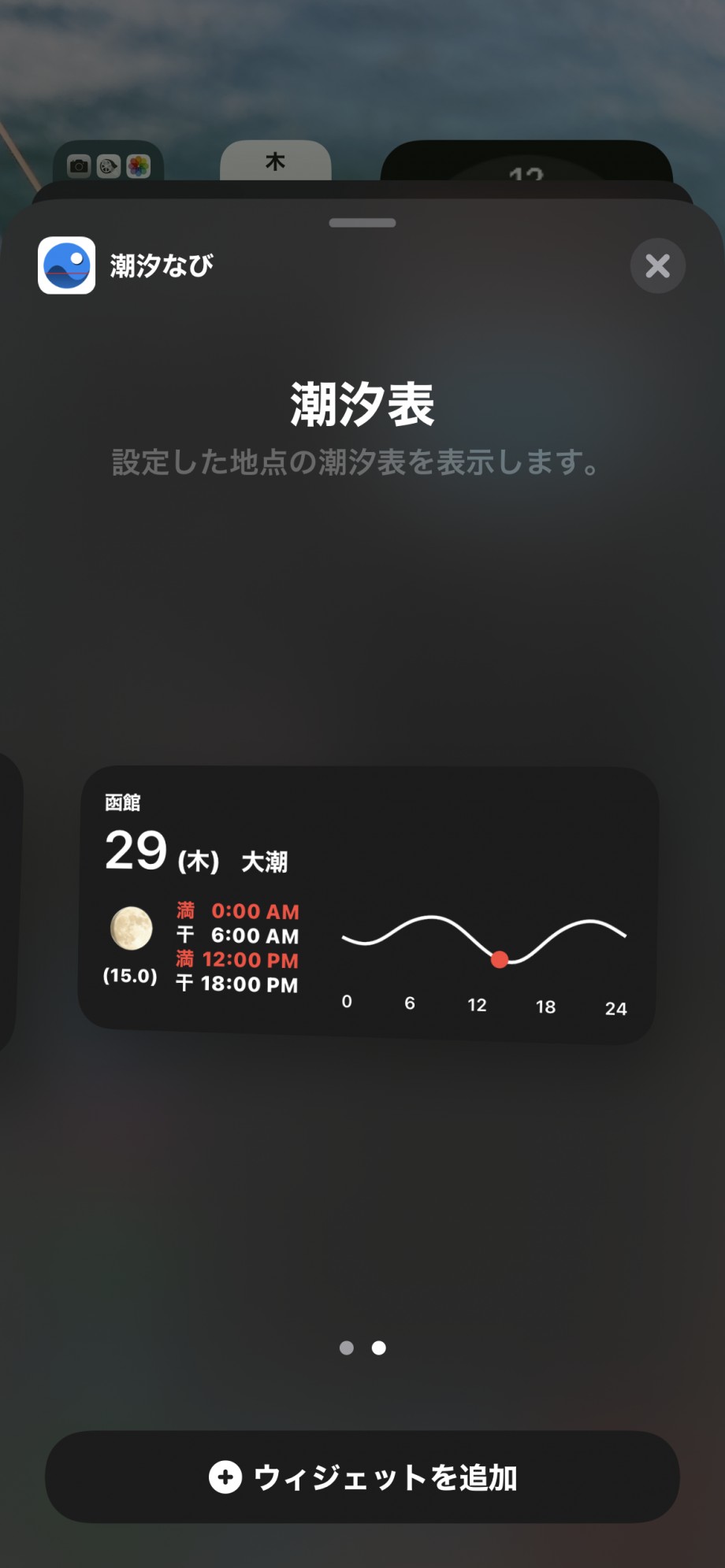Image resolution: width=725 pixels, height=1568 pixels.
Task: Tap the widget size page indicator dots
Action: [362, 1348]
